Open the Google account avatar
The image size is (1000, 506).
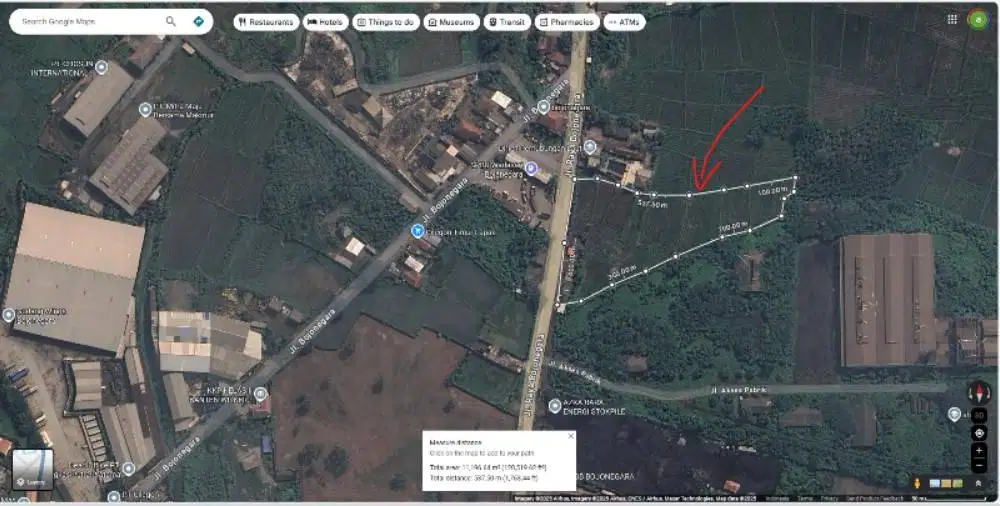point(977,19)
